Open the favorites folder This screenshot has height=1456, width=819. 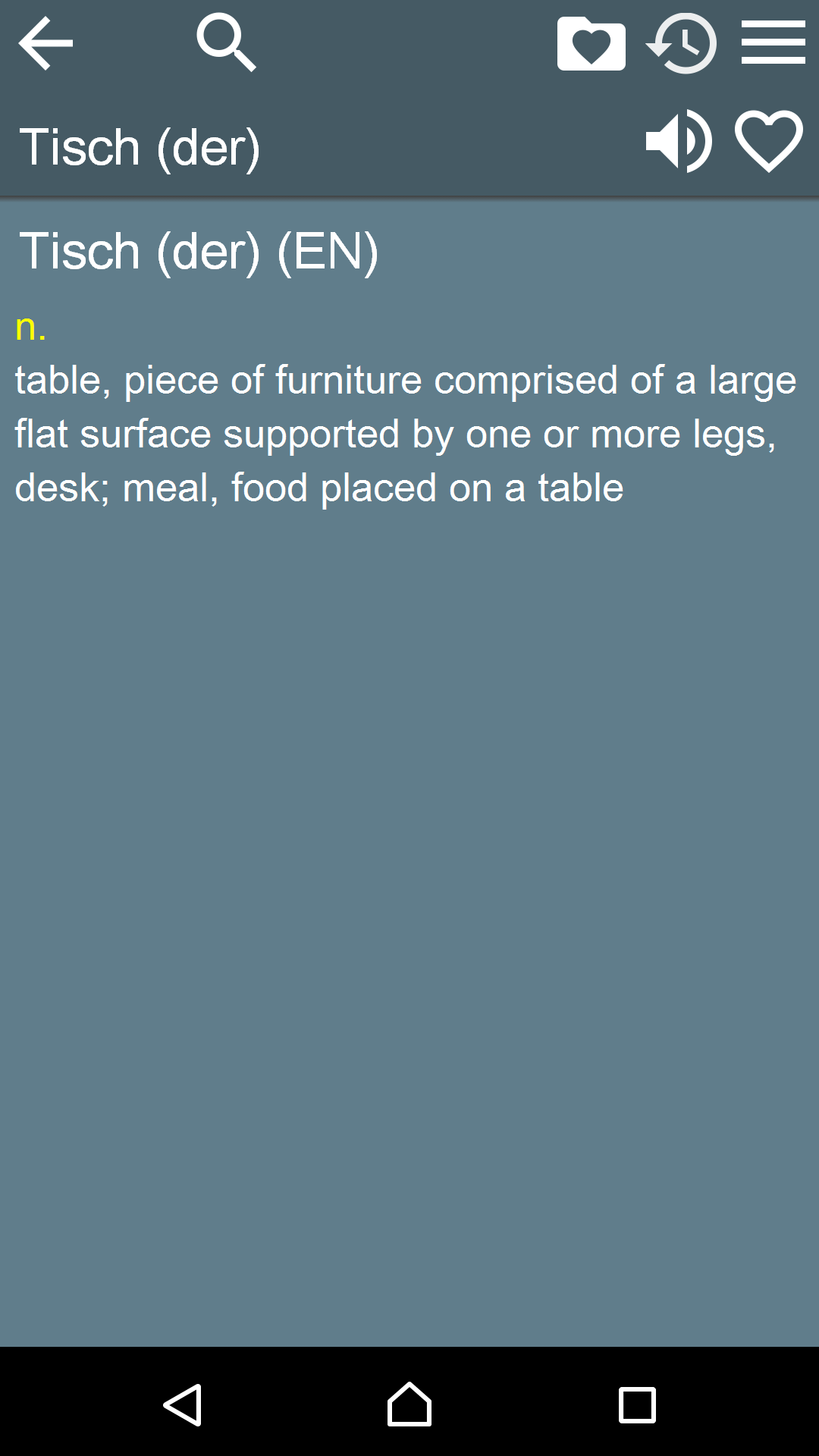pyautogui.click(x=591, y=44)
